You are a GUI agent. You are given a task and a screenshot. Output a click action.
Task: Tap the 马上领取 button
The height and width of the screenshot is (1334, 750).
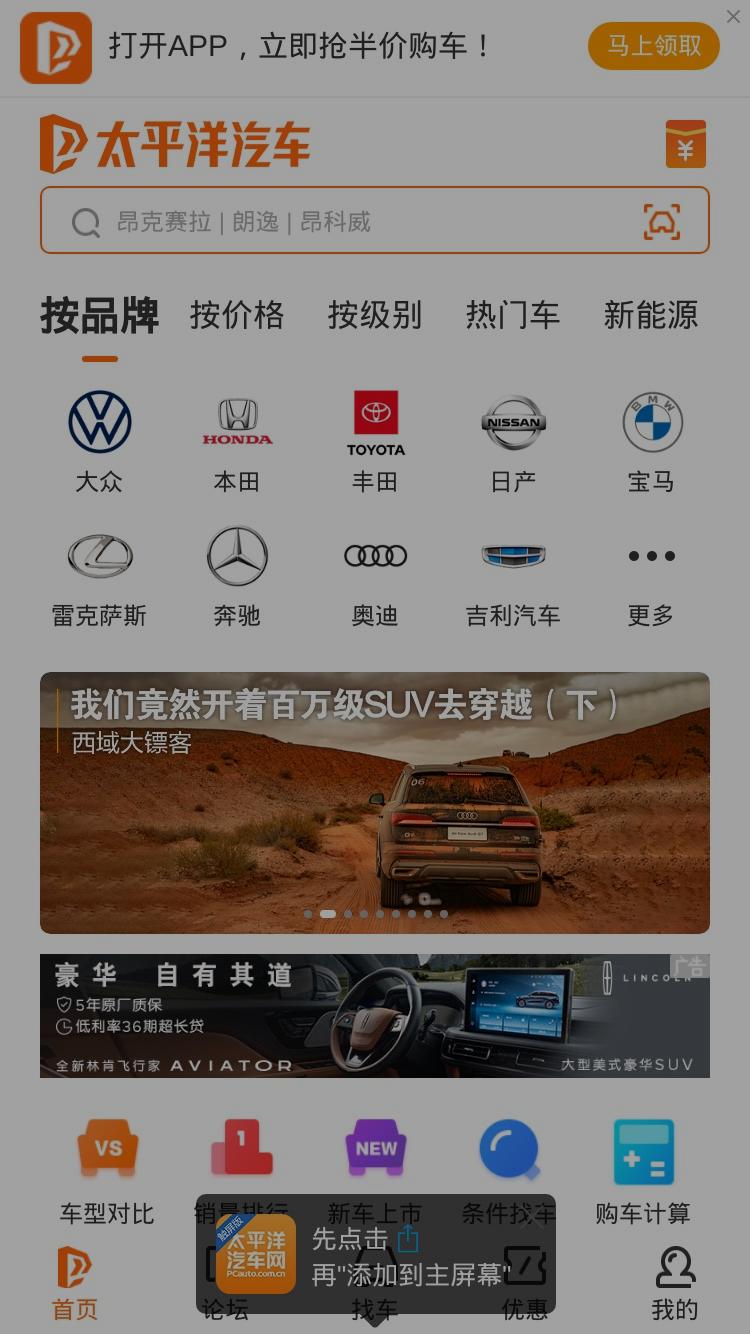(654, 46)
